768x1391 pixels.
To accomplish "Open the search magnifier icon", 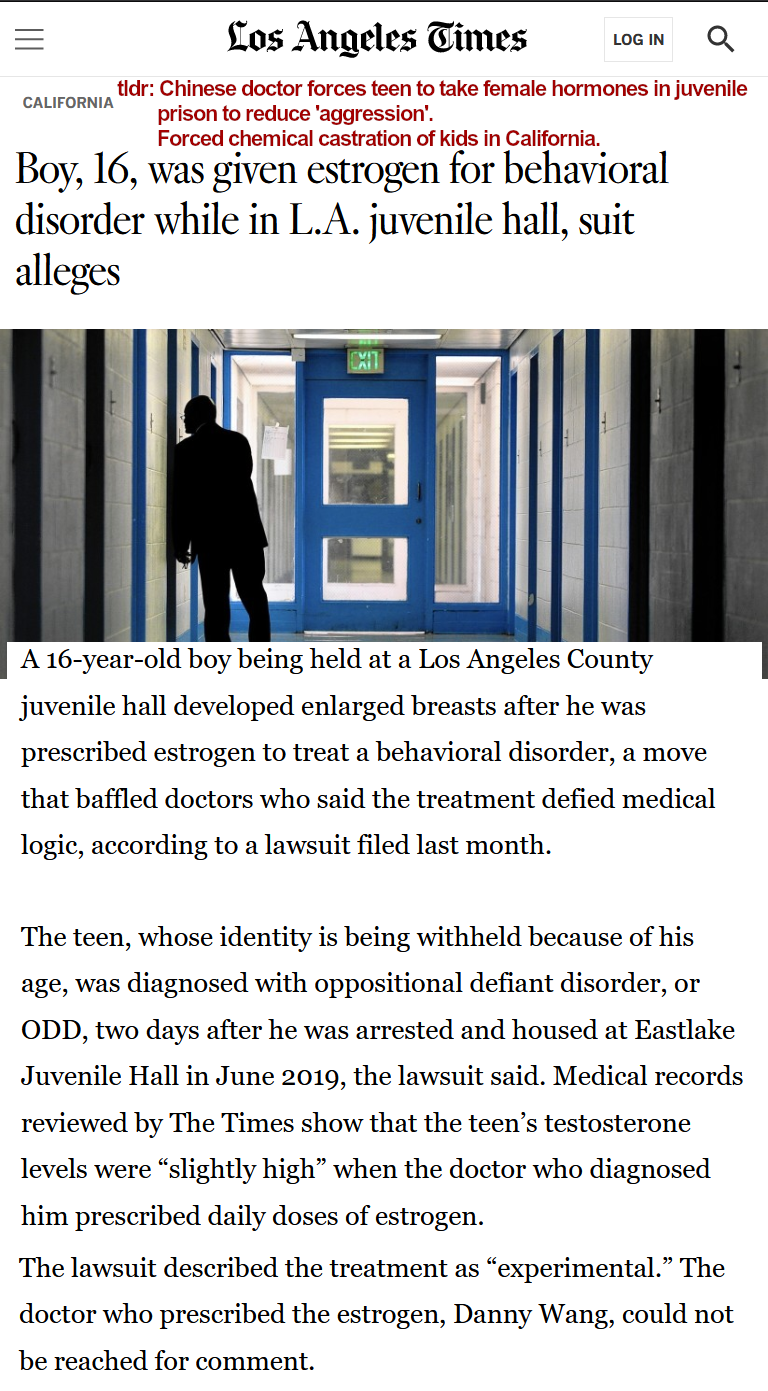I will (720, 40).
